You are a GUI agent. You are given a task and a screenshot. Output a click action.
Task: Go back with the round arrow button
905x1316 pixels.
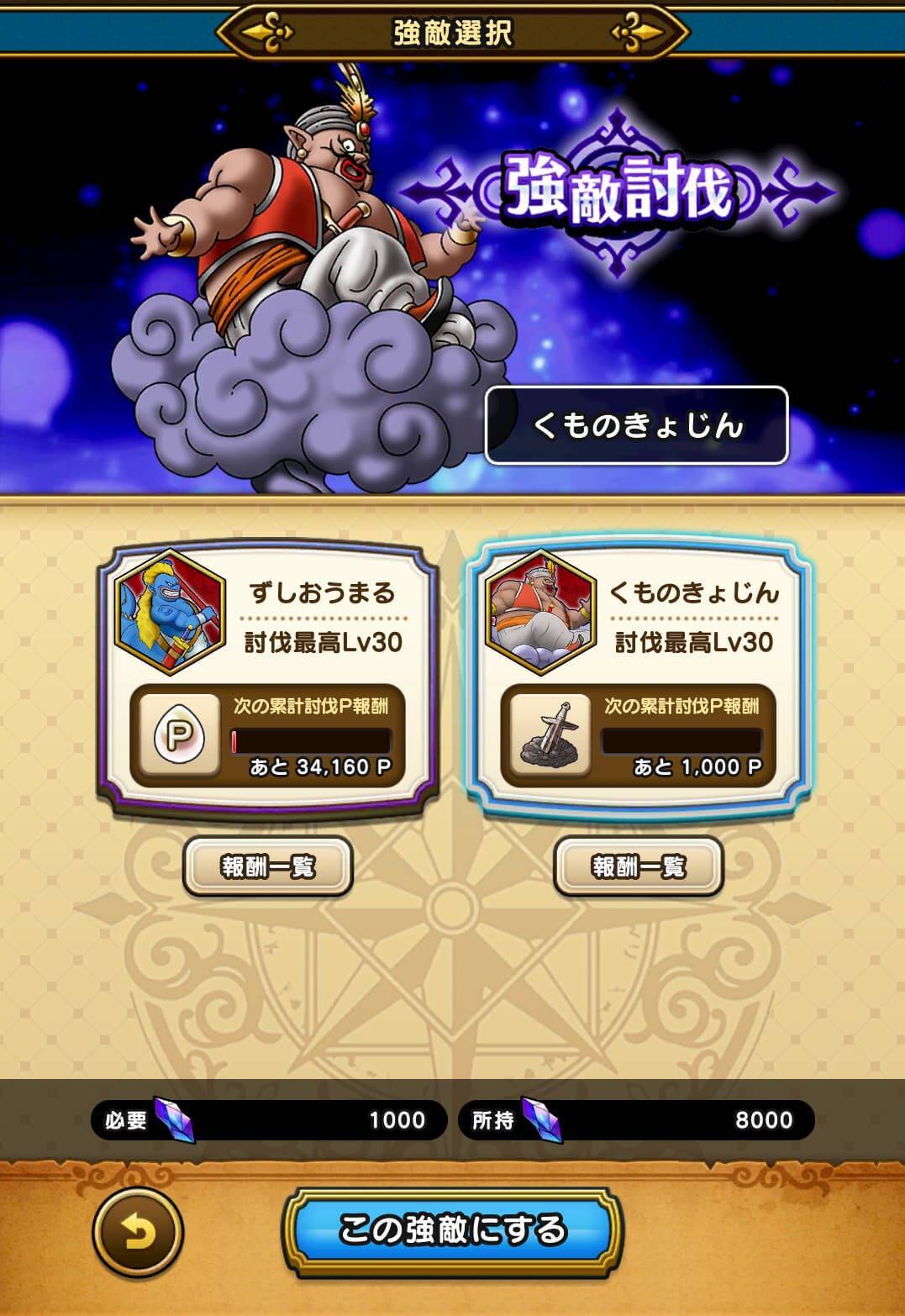coord(138,1233)
